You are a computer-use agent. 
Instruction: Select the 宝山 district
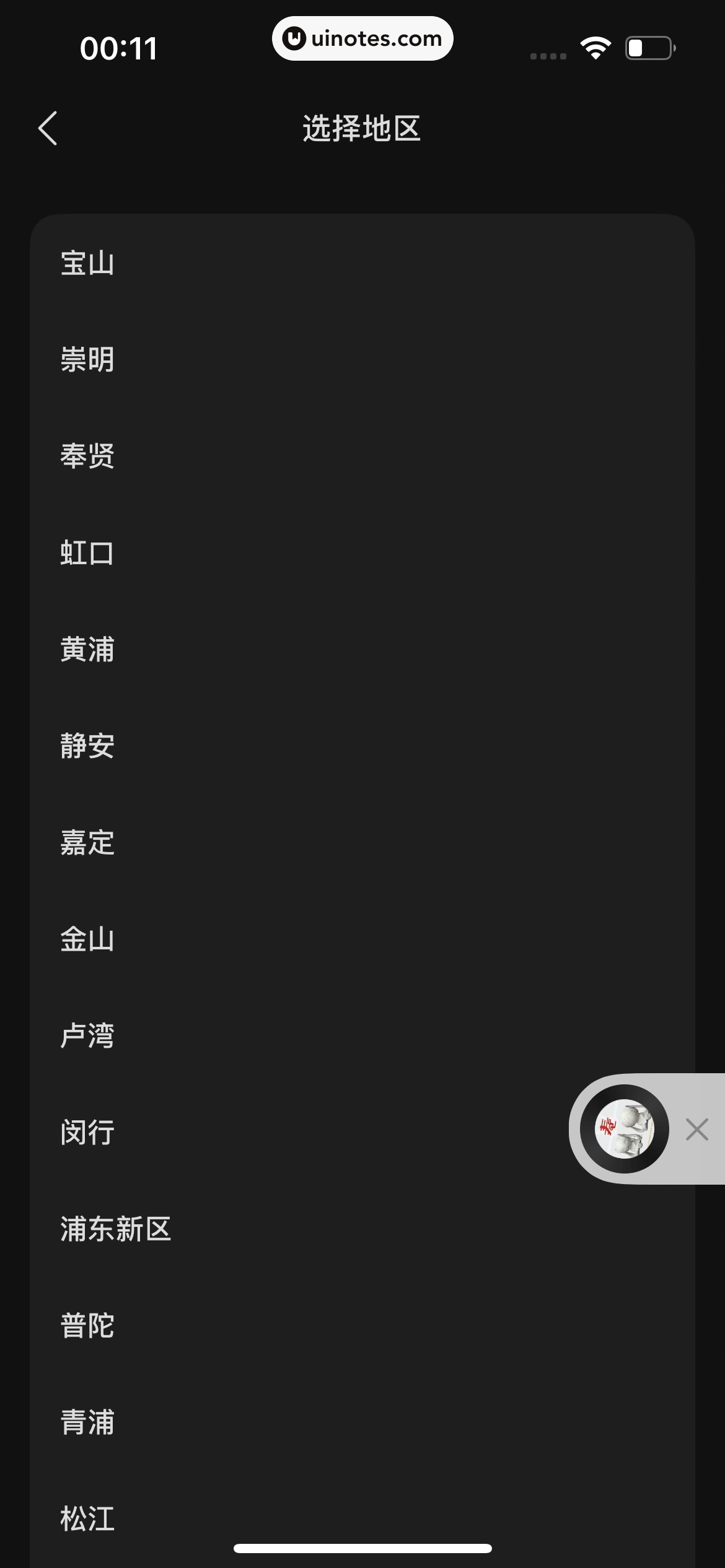[87, 264]
